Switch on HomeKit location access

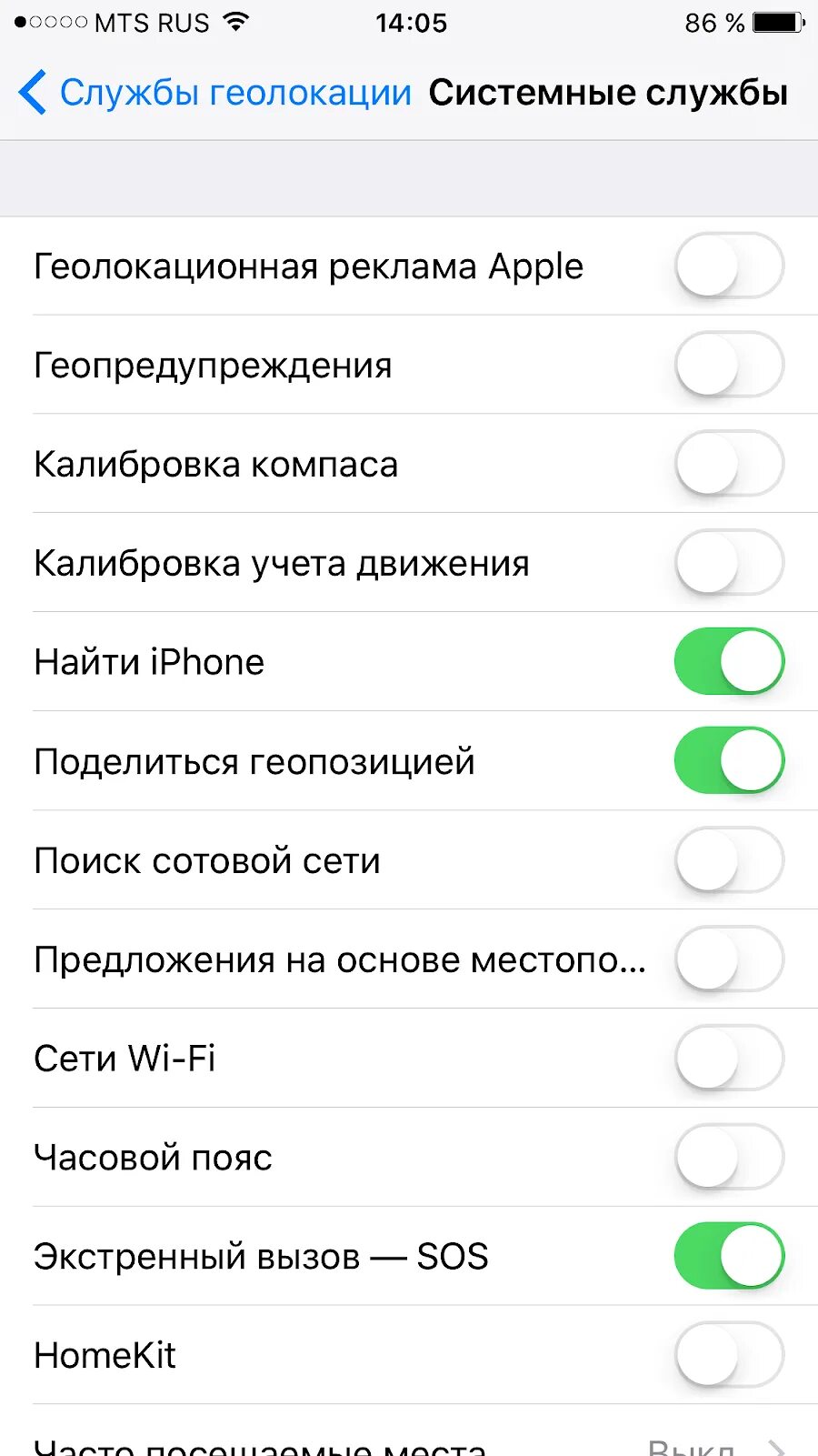coord(729,1356)
